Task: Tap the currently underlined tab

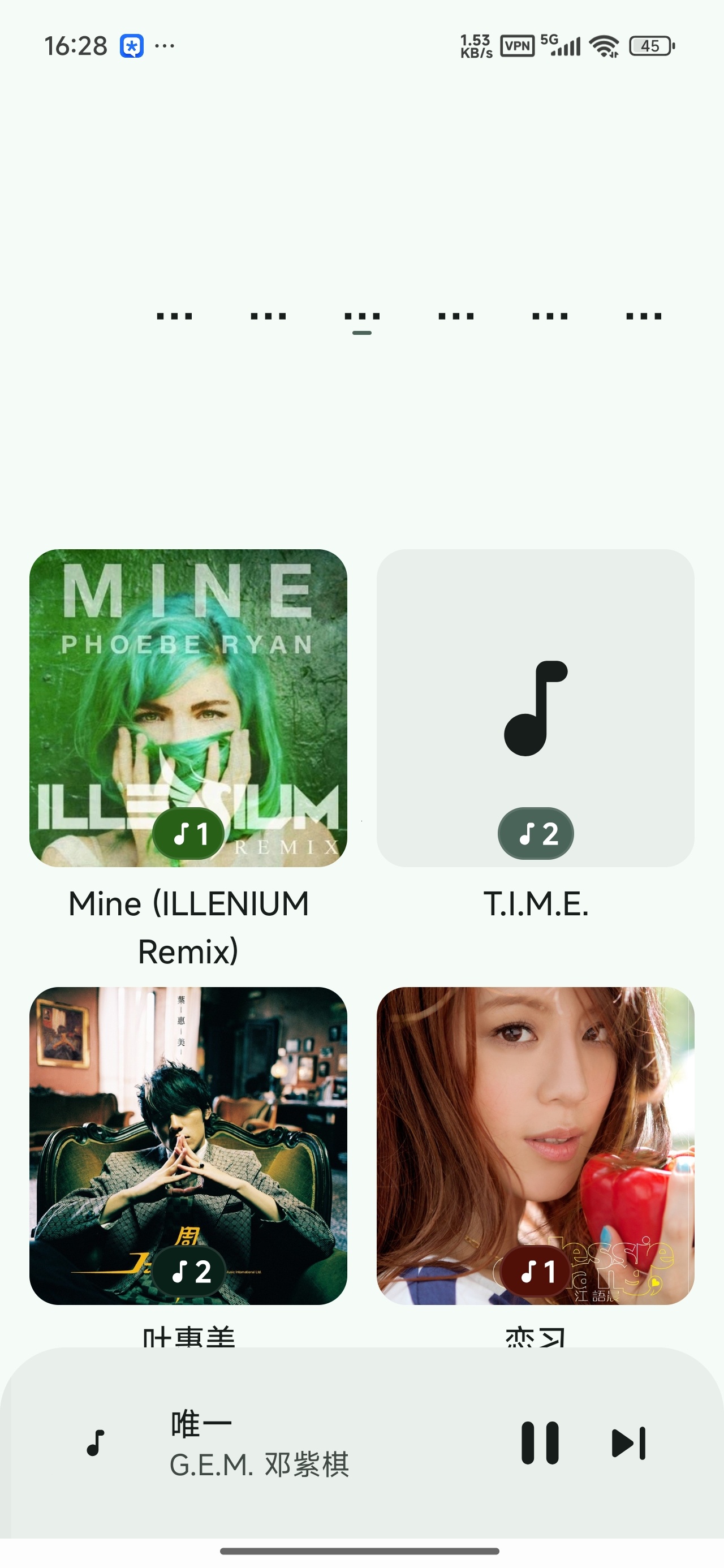Action: (x=363, y=317)
